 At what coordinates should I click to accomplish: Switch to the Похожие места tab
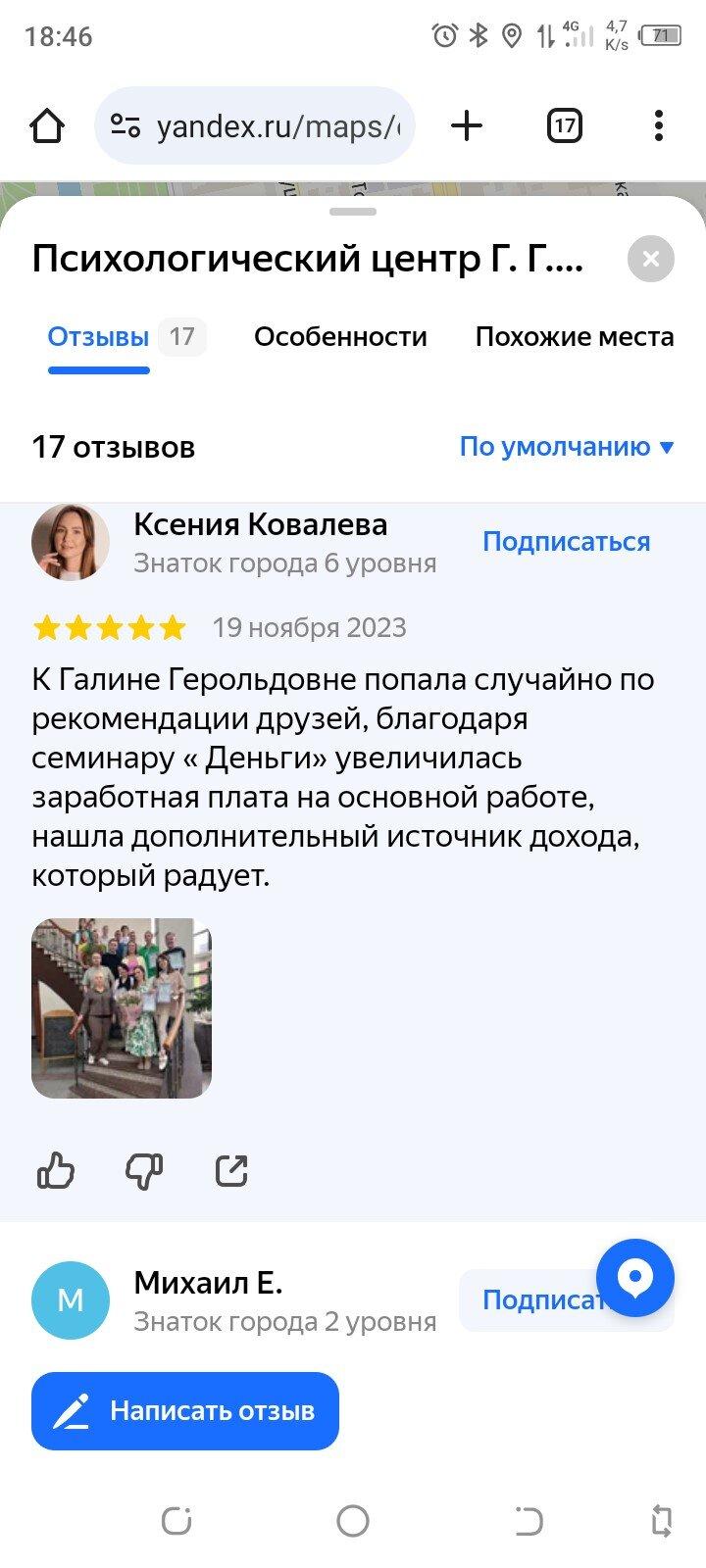coord(575,337)
